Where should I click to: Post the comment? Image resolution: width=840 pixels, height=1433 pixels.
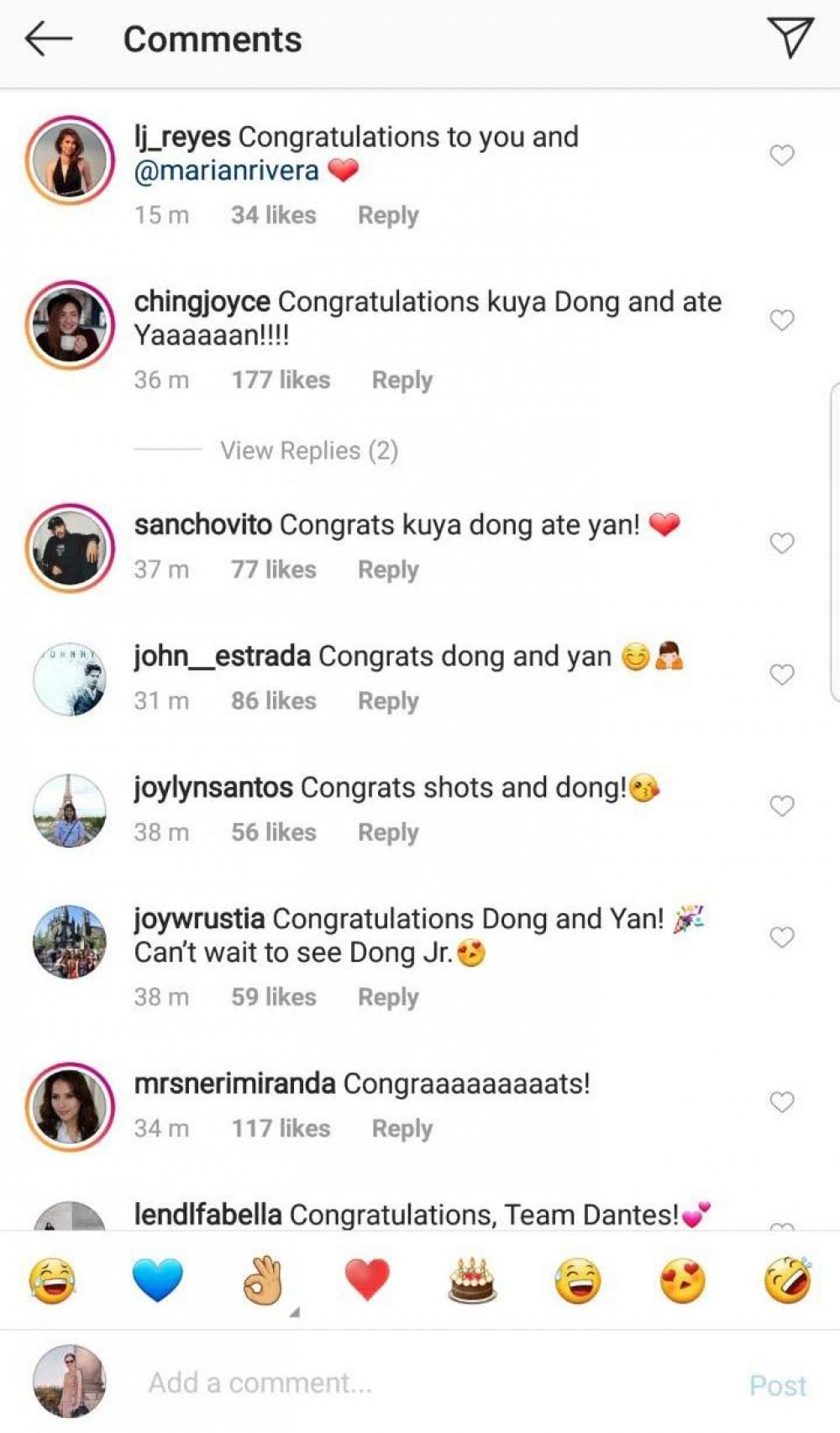[777, 1385]
